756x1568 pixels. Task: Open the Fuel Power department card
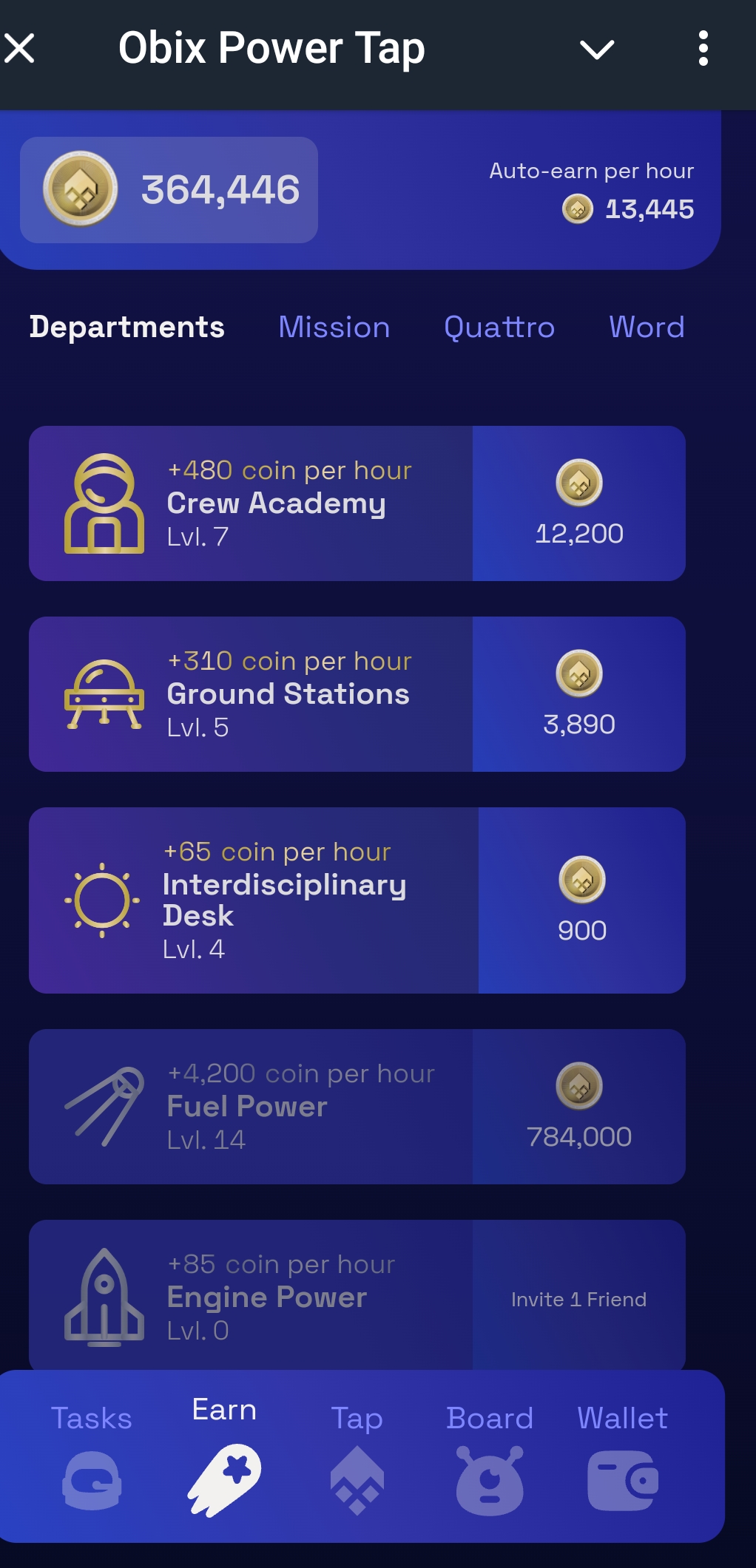point(357,1107)
